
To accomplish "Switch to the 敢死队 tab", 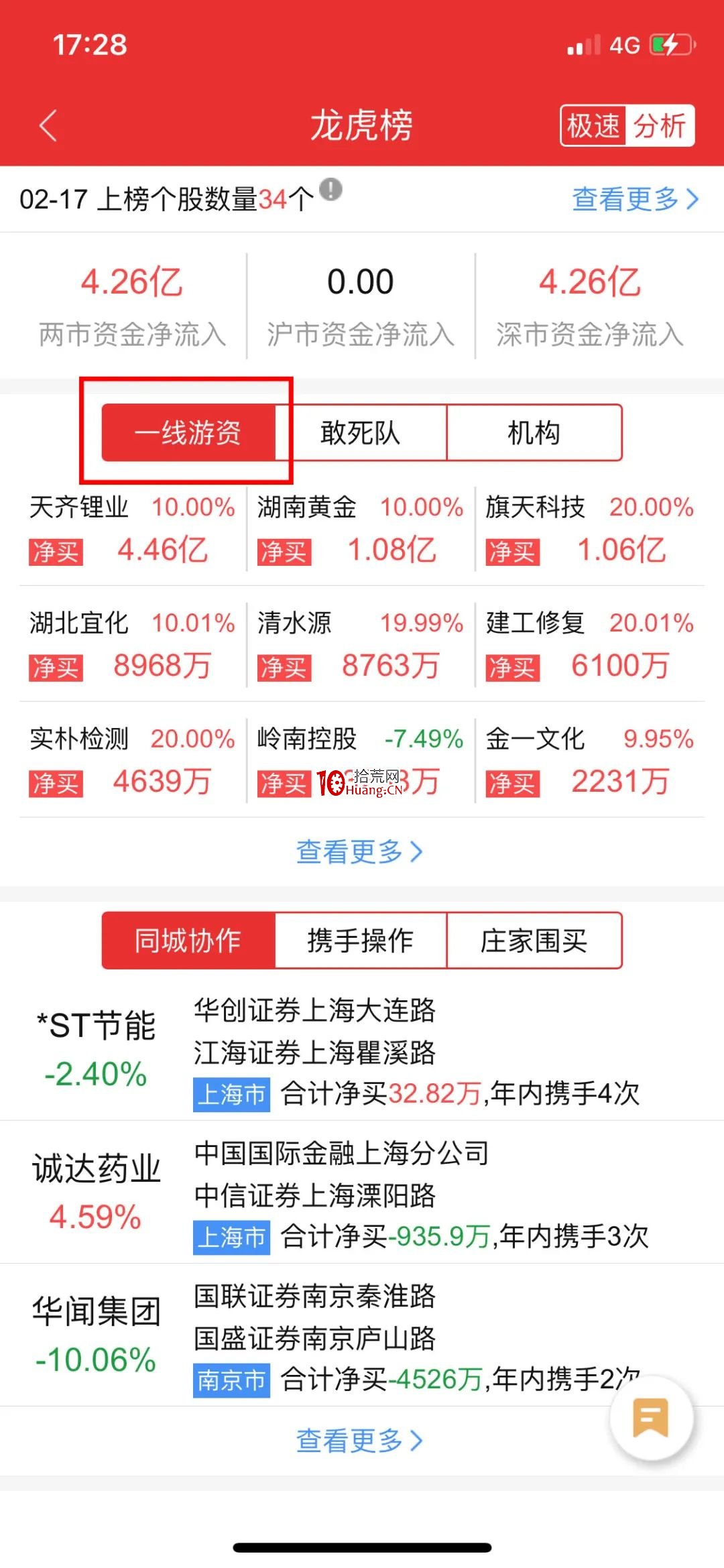I will (361, 432).
